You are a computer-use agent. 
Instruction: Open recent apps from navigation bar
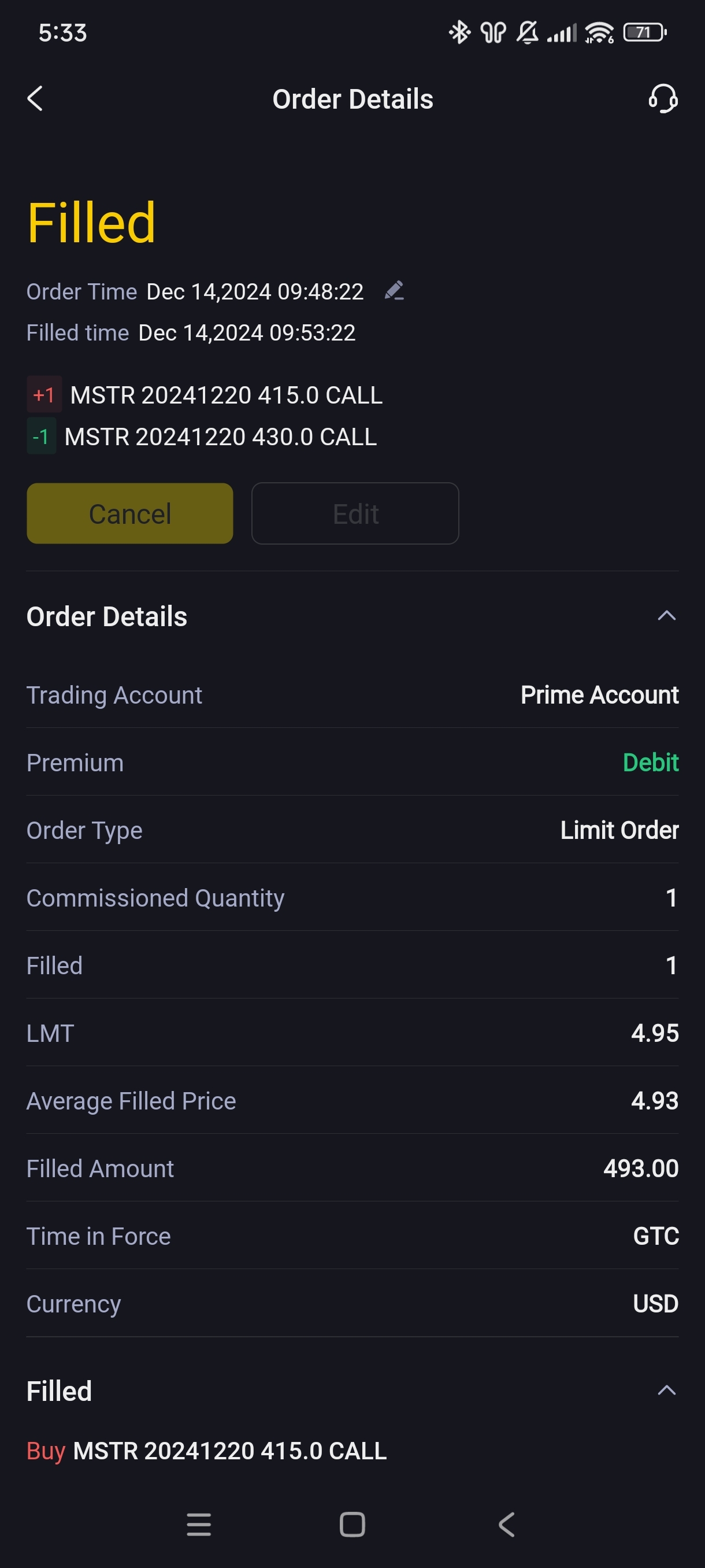click(x=199, y=1524)
